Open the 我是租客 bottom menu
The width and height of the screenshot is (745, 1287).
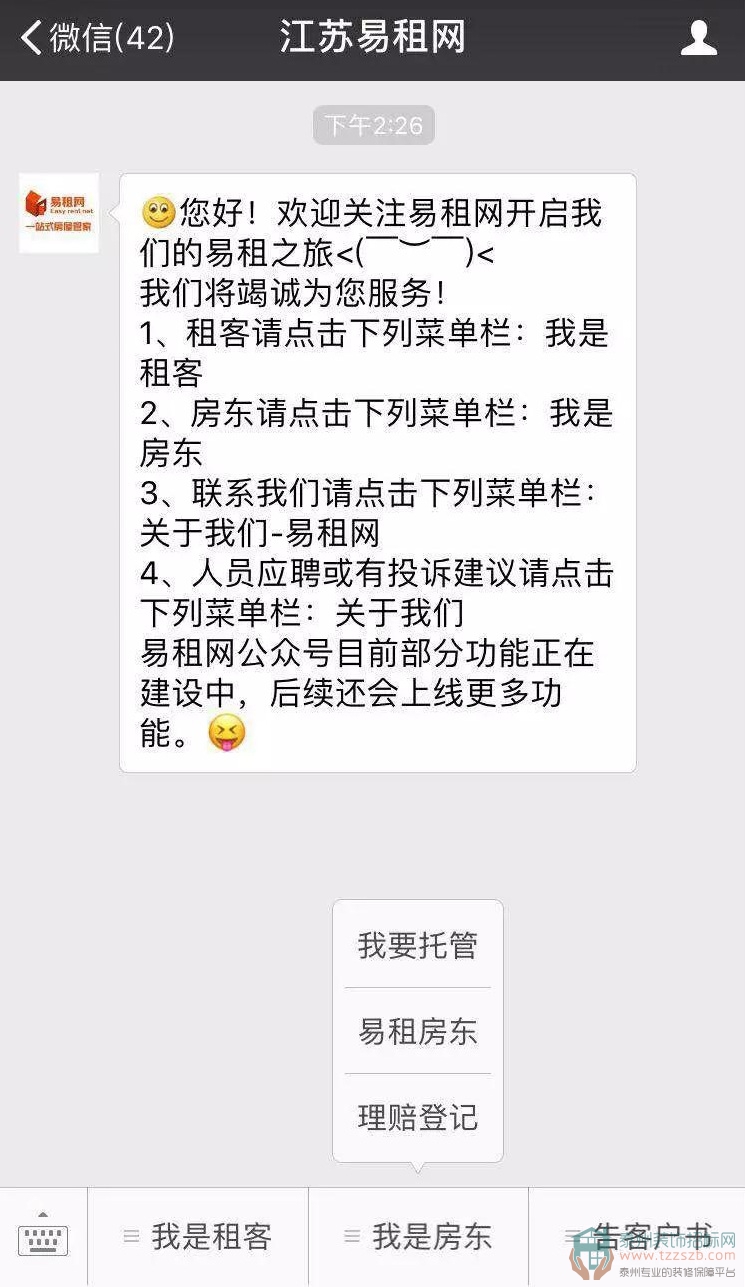tap(198, 1237)
